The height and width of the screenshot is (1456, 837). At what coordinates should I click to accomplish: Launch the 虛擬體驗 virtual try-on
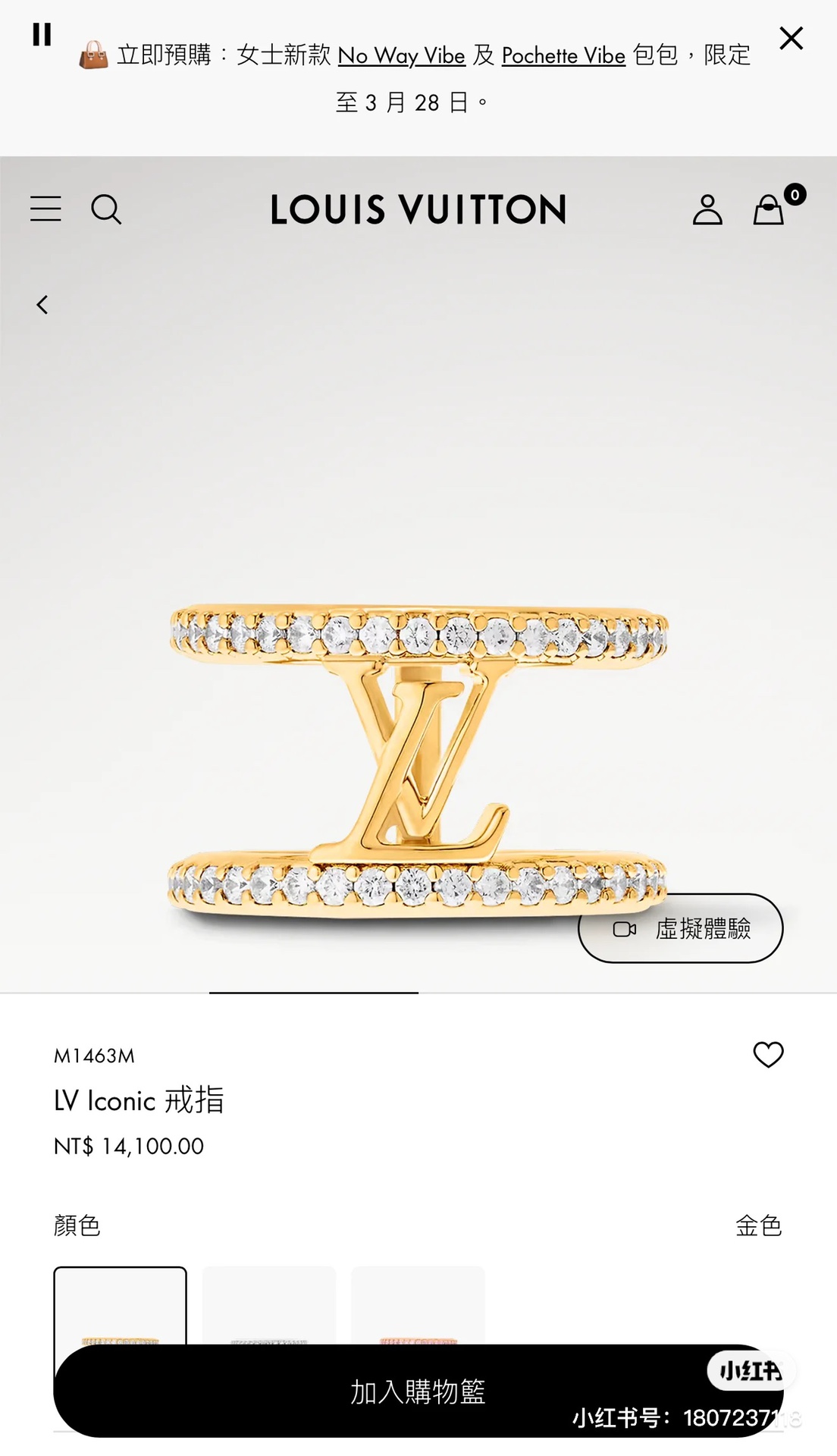pyautogui.click(x=680, y=929)
